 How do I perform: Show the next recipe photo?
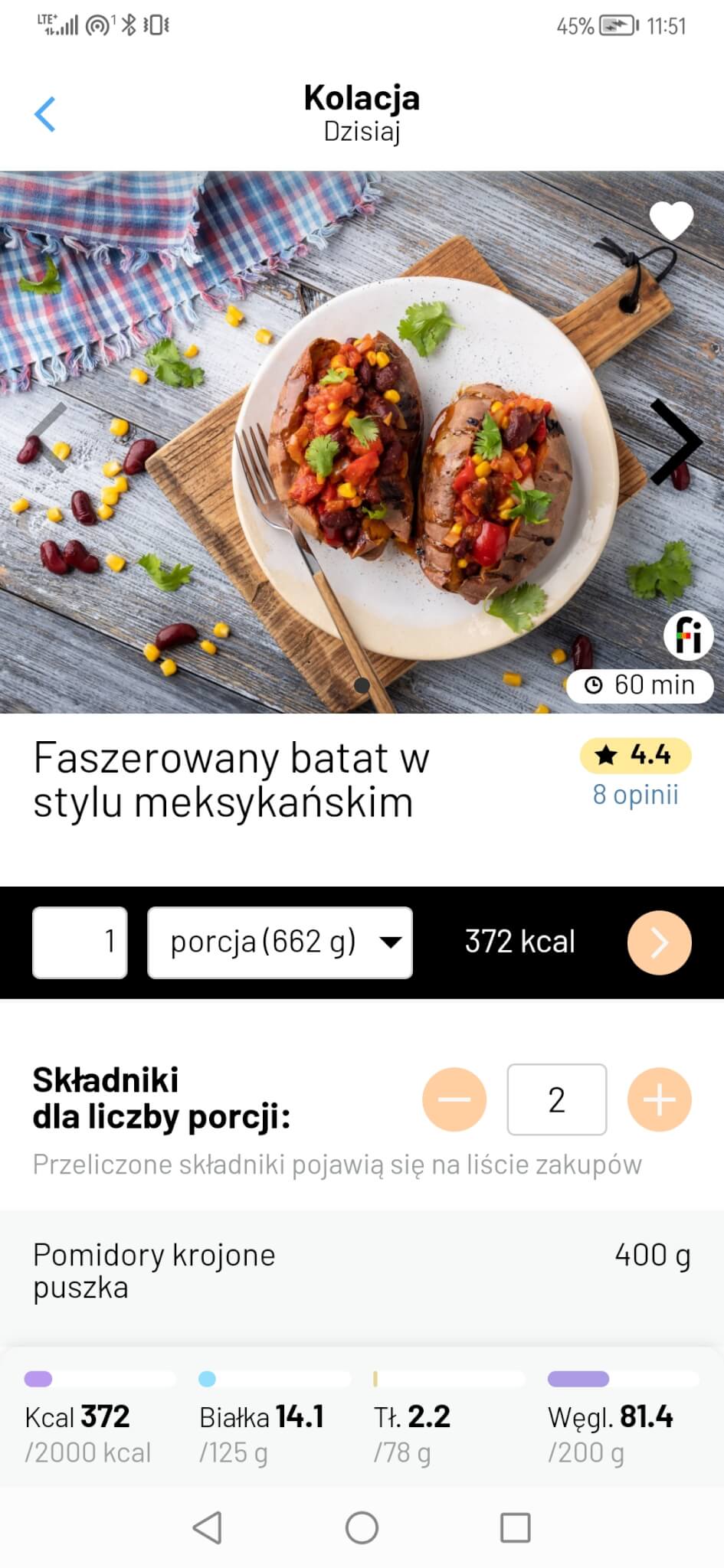pos(675,443)
